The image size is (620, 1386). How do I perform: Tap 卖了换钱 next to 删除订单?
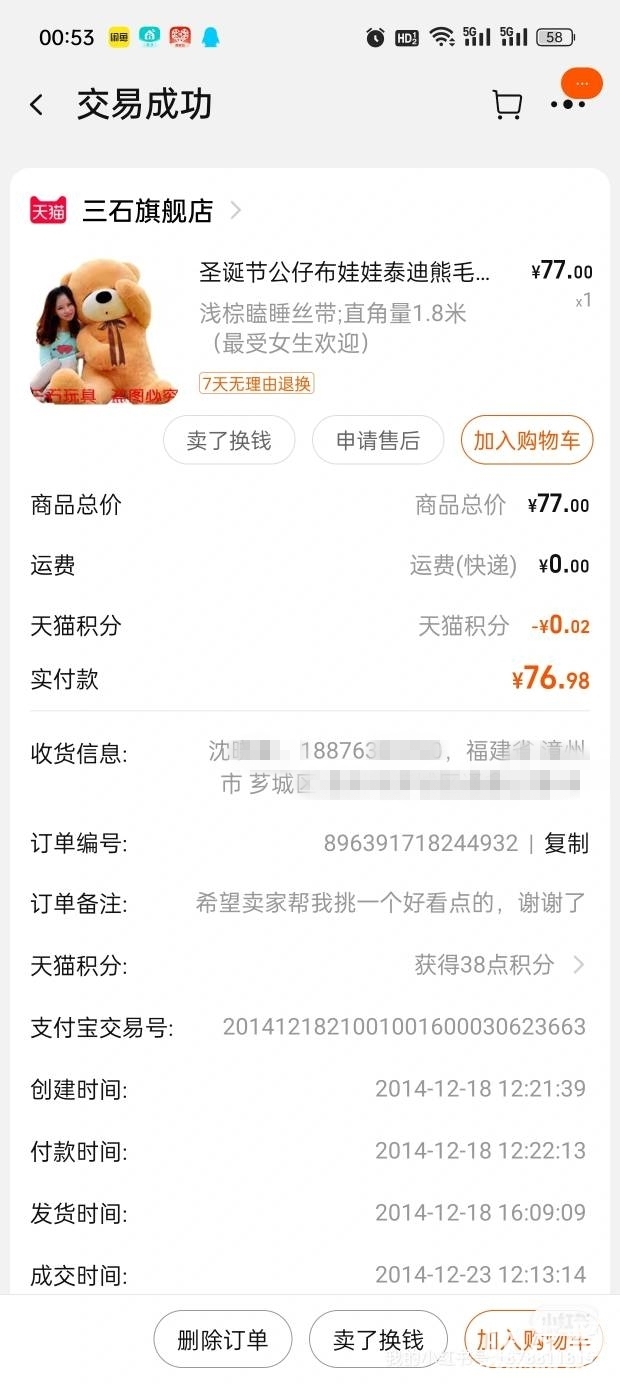pos(377,1340)
